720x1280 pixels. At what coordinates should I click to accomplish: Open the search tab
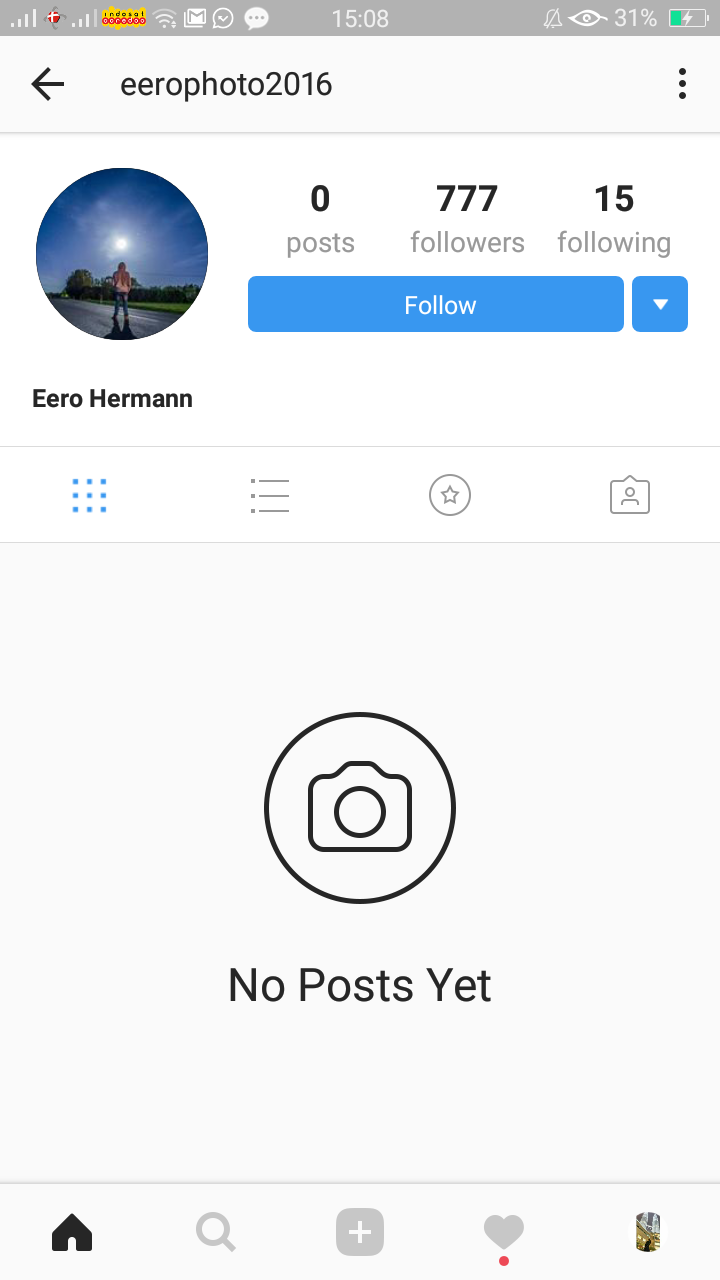[x=216, y=1232]
